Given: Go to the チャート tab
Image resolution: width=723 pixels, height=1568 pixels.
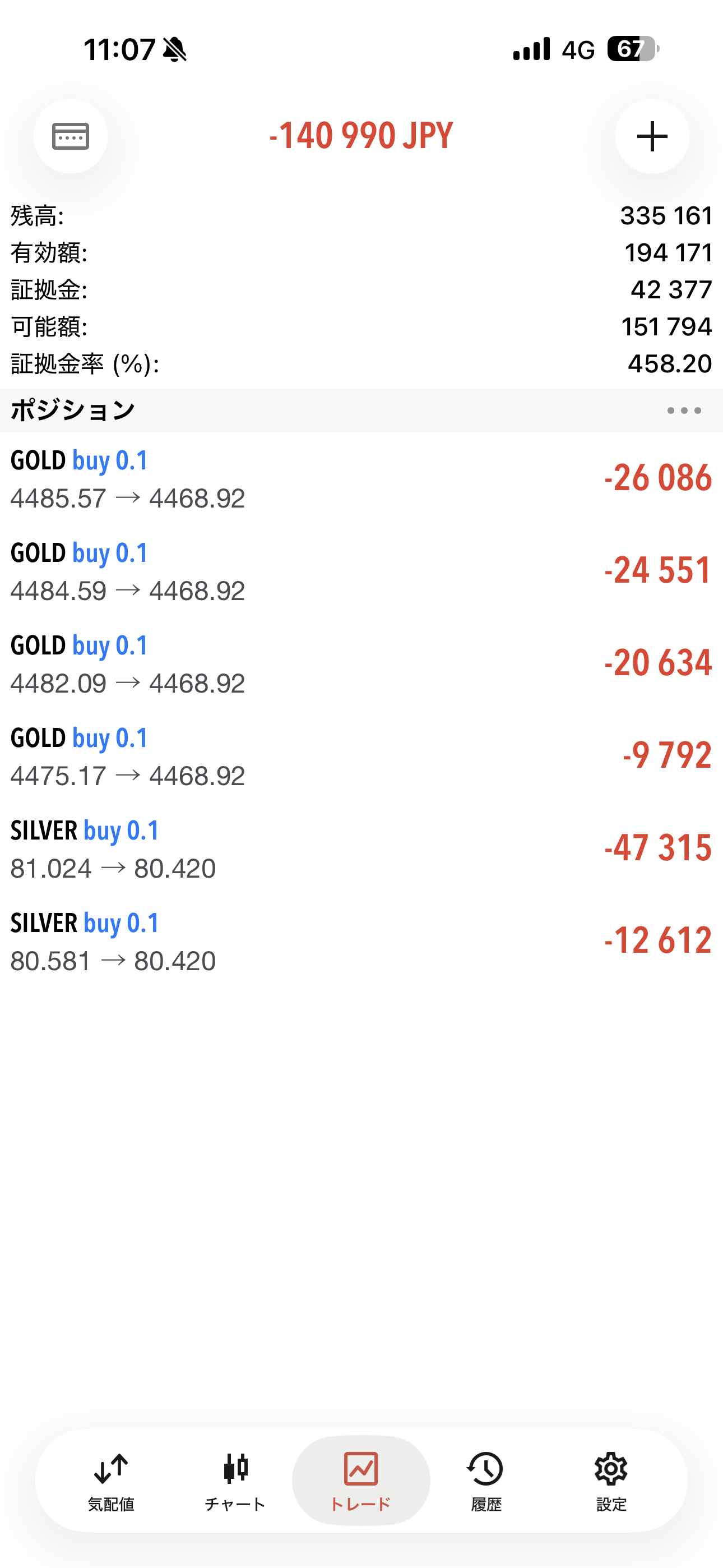Looking at the screenshot, I should tap(235, 1481).
